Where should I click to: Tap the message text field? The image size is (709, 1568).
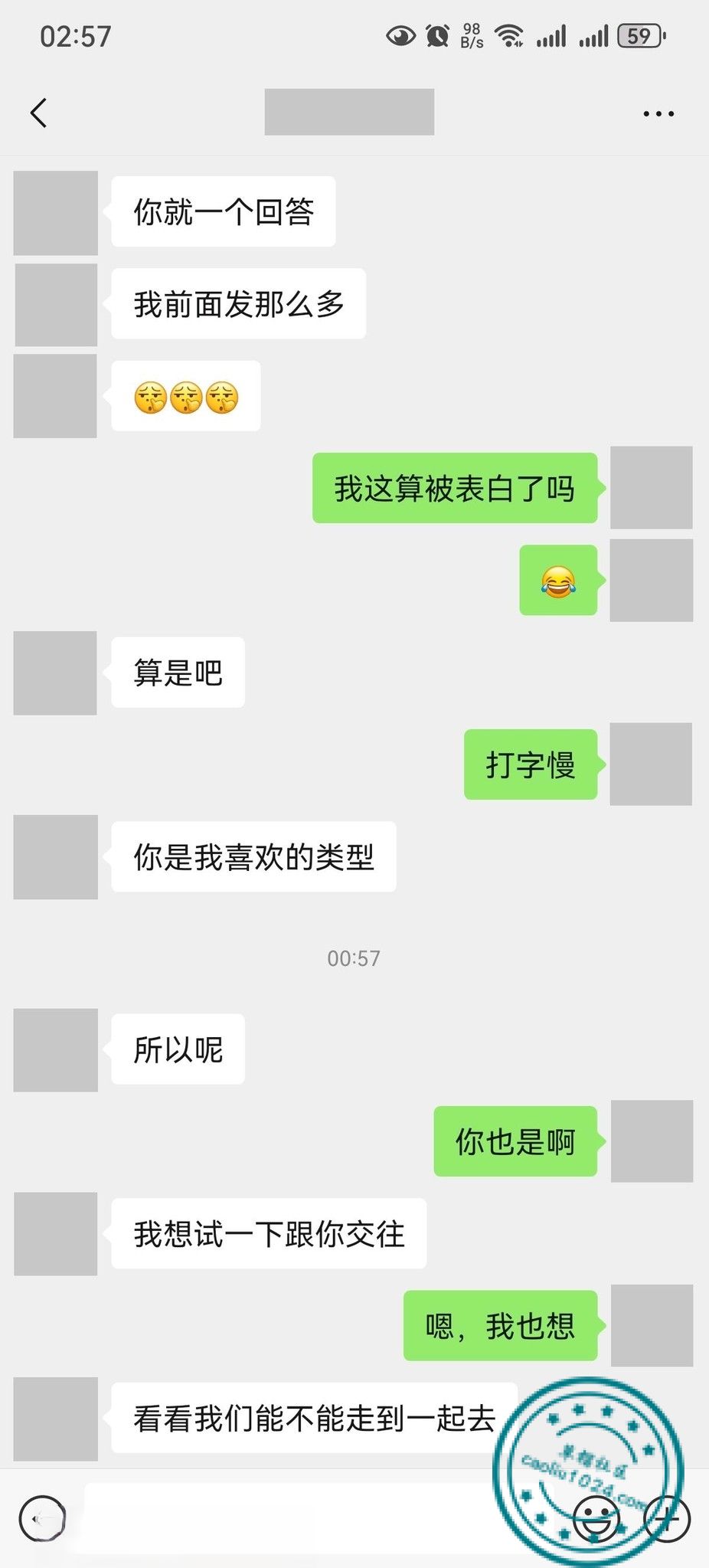pyautogui.click(x=291, y=1517)
